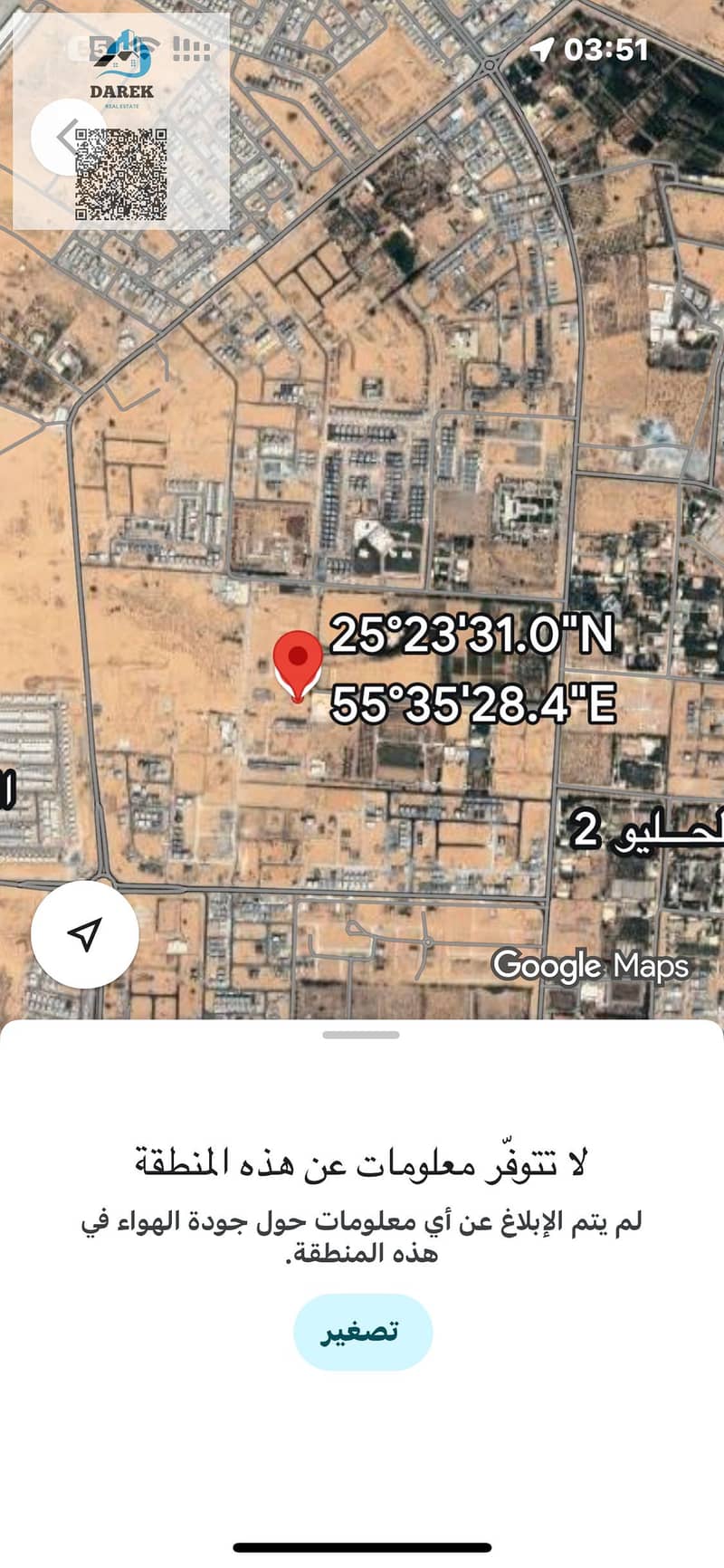
Task: Tap the bottom sheet grab handle
Action: point(361,1035)
